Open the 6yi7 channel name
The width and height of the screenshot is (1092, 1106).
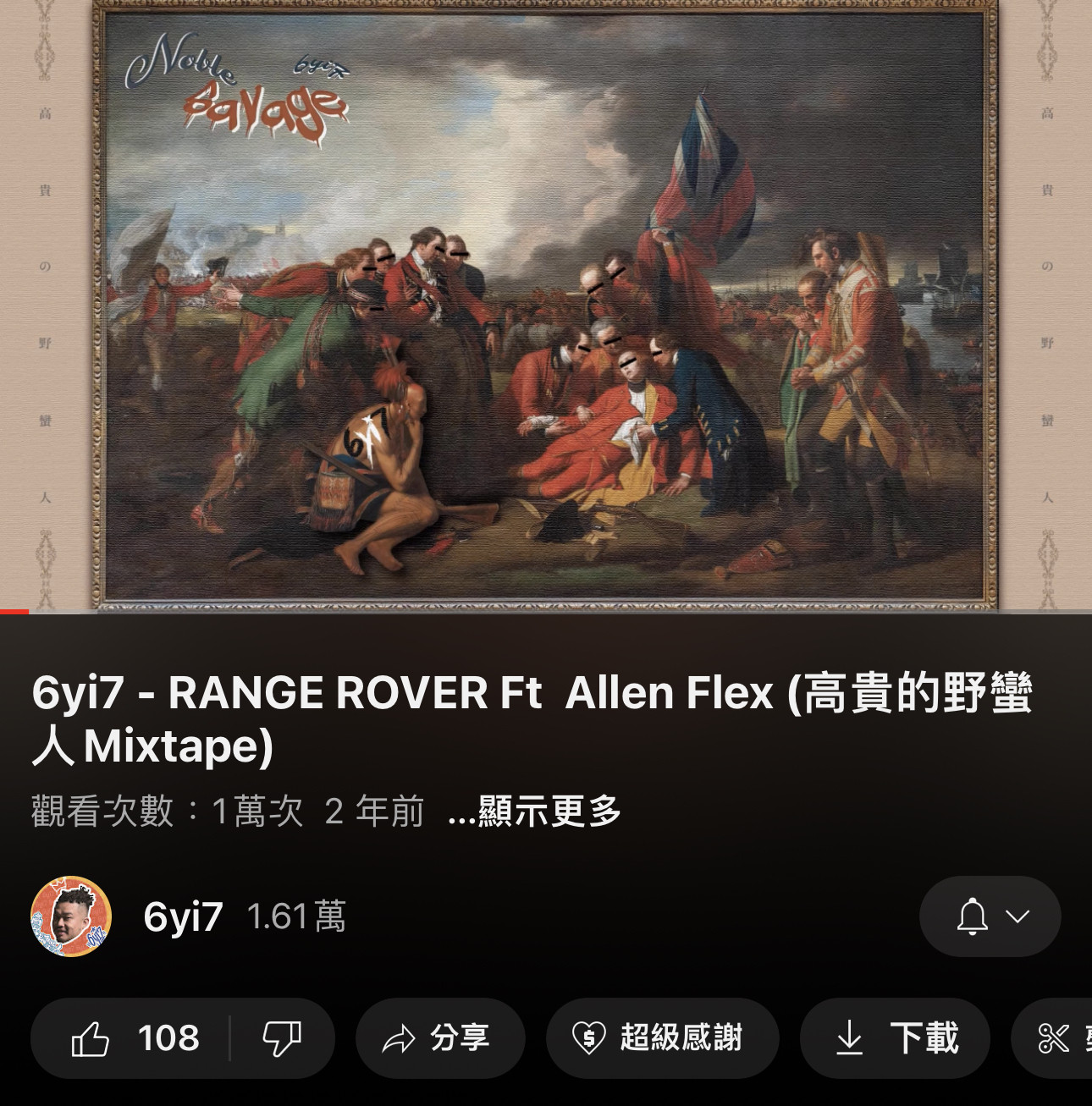coord(183,916)
